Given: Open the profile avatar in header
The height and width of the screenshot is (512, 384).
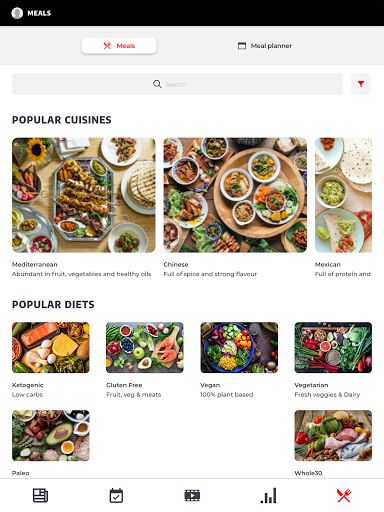Looking at the screenshot, I should pos(17,13).
